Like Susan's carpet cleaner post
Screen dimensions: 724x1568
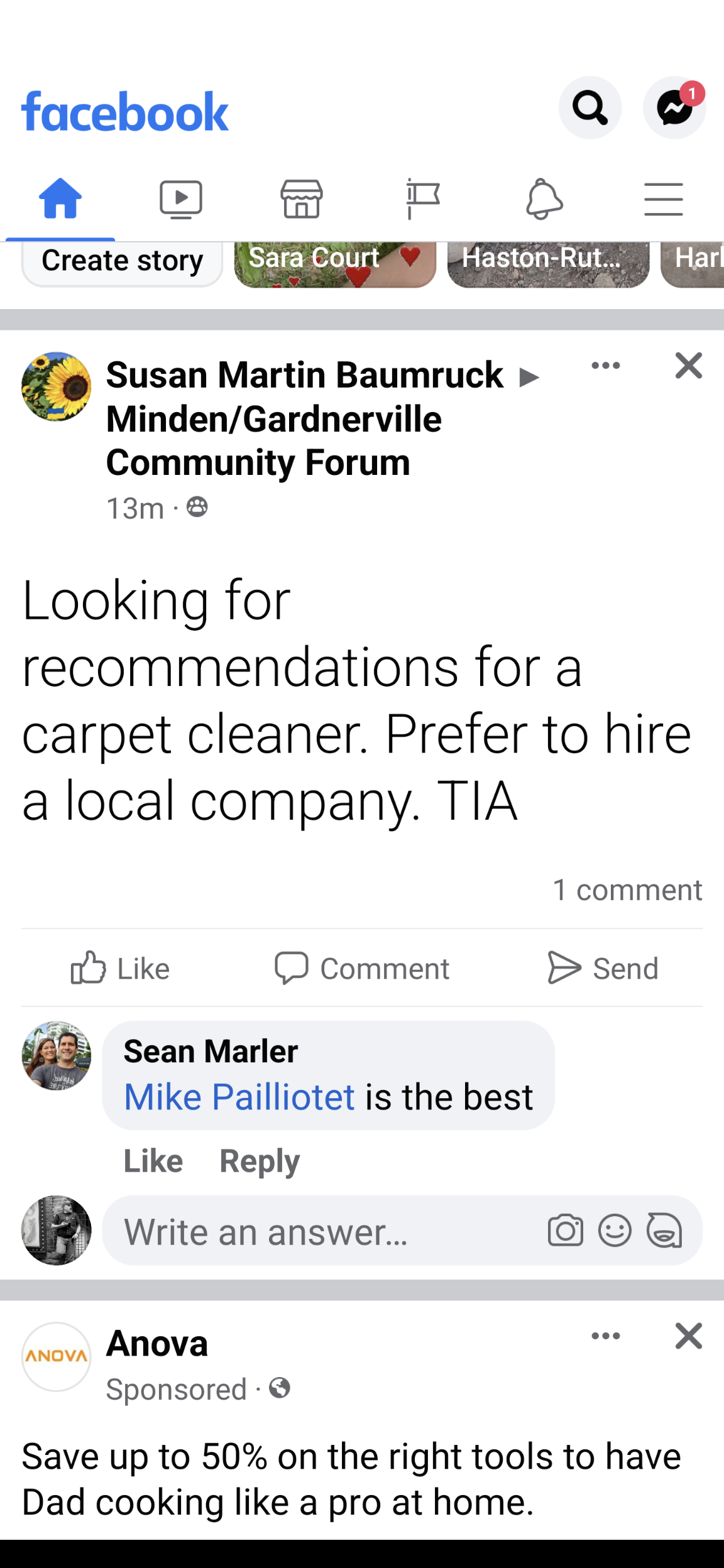click(121, 968)
